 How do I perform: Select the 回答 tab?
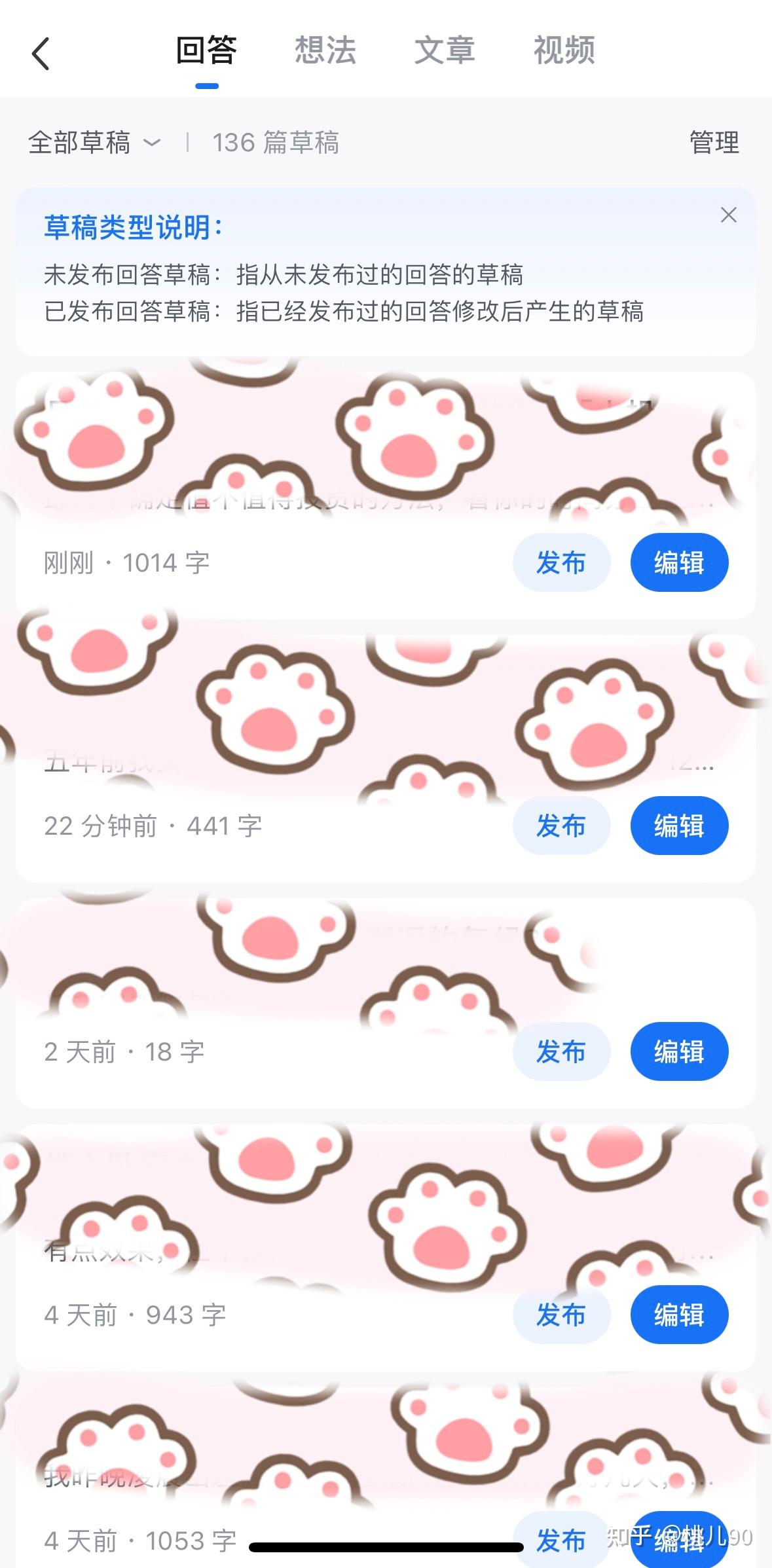(206, 50)
